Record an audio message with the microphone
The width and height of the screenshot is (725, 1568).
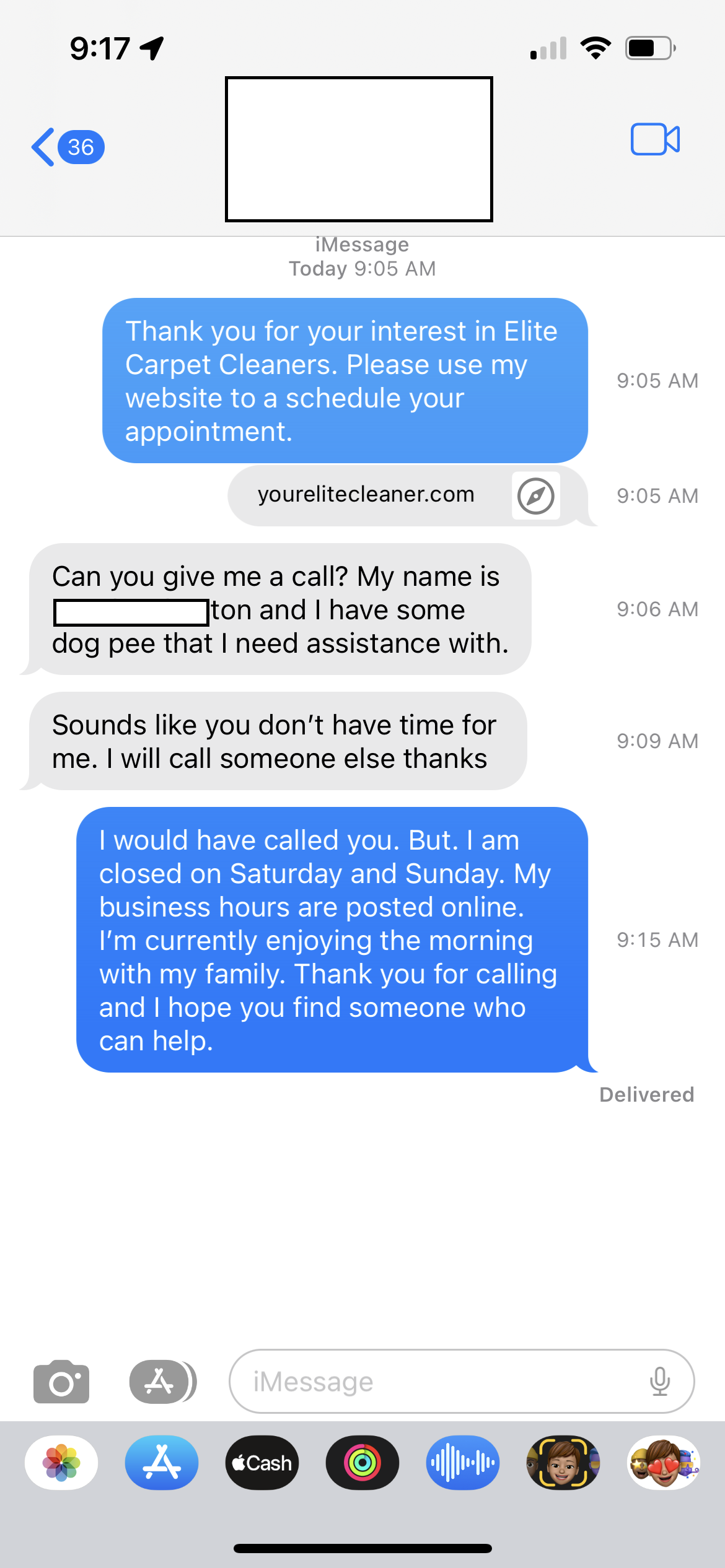click(660, 1382)
